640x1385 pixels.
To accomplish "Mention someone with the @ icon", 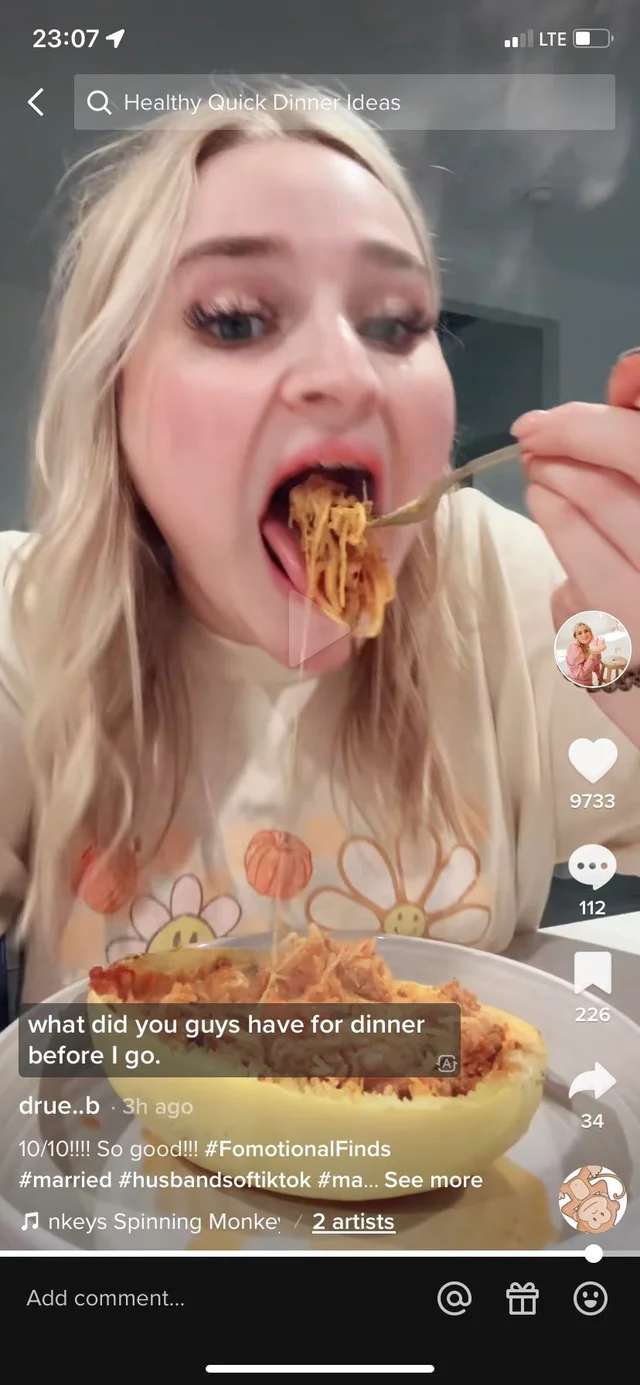I will click(x=454, y=1298).
